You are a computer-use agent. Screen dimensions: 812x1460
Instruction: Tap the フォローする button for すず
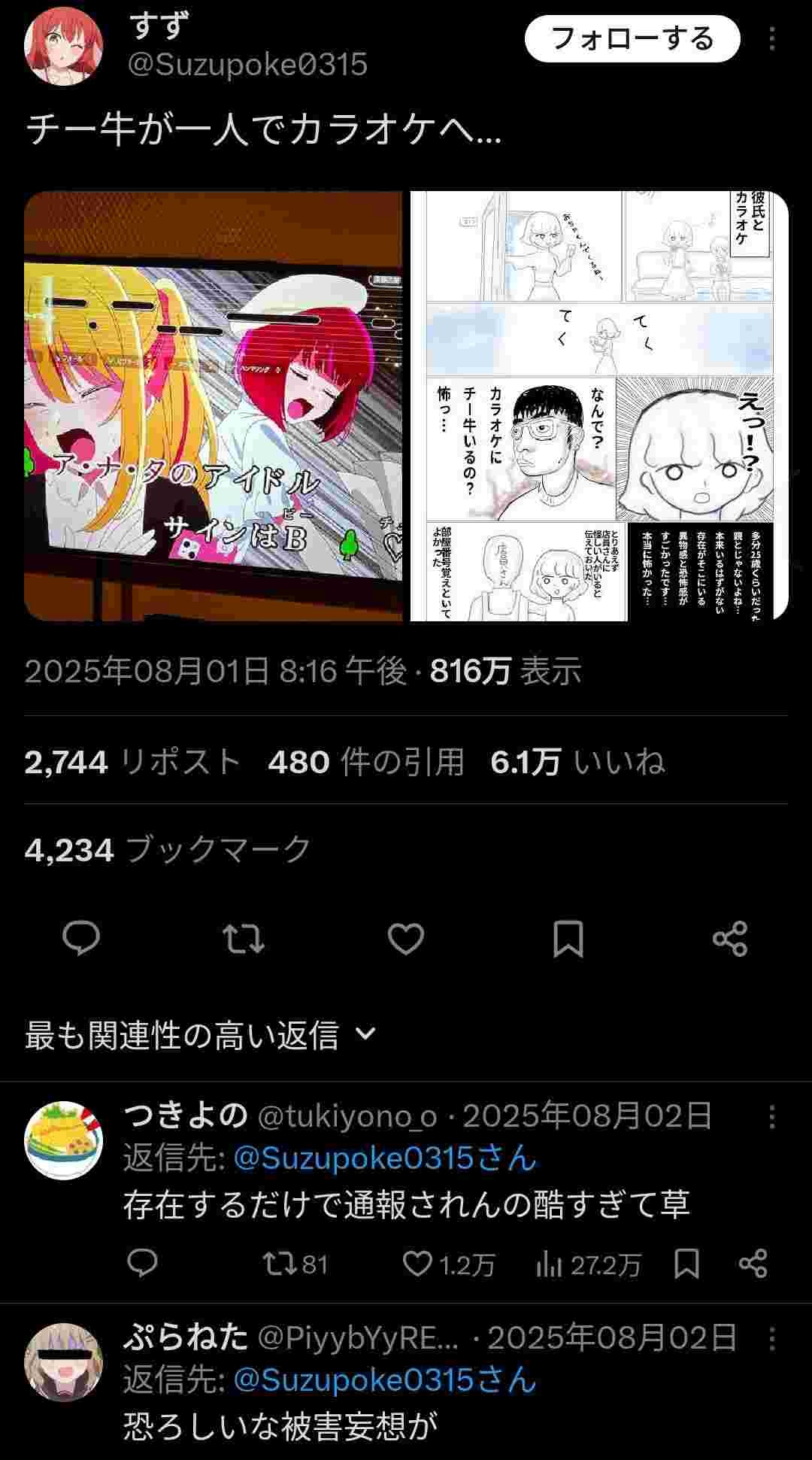632,39
